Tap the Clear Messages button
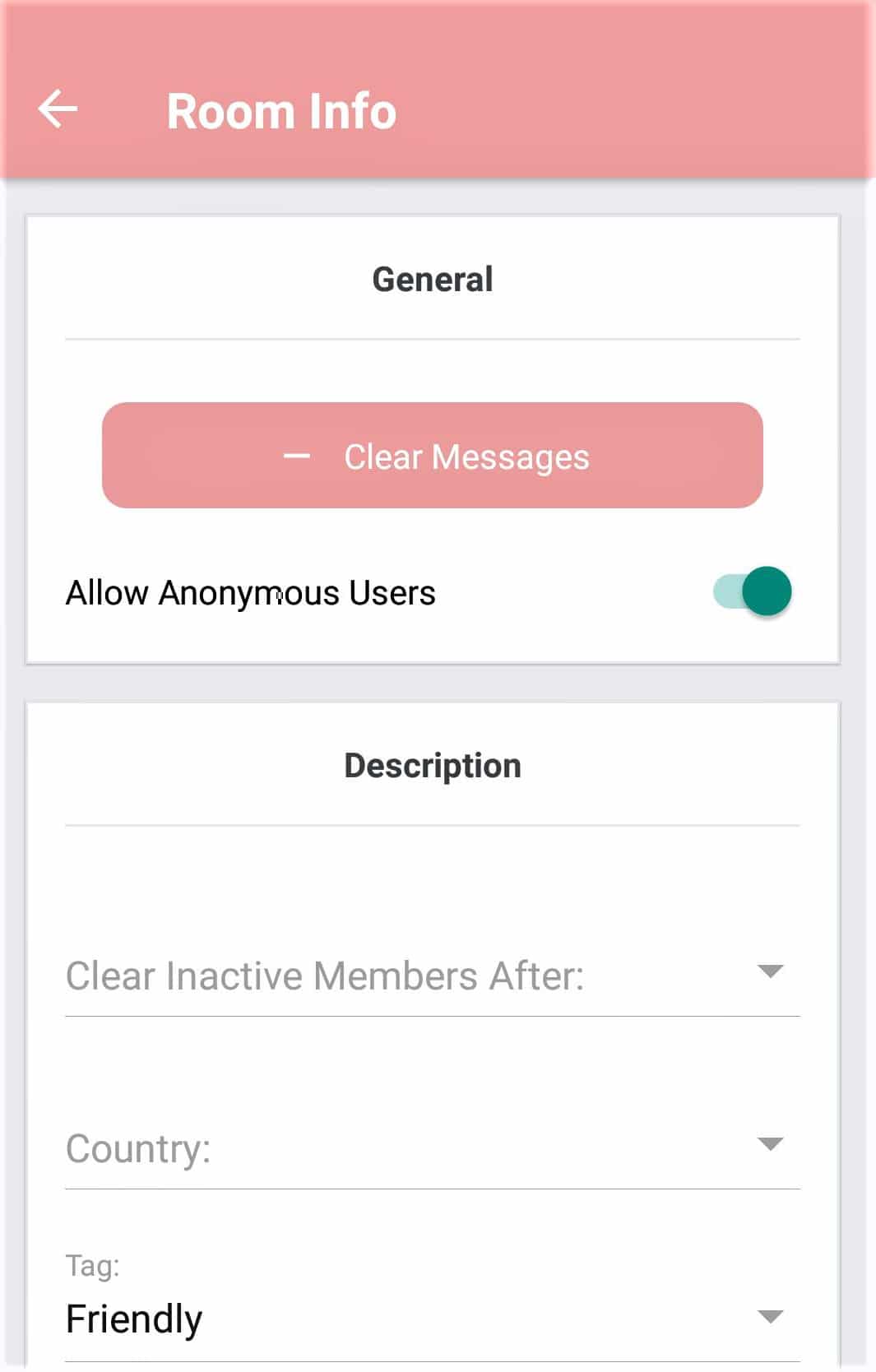 coord(433,456)
